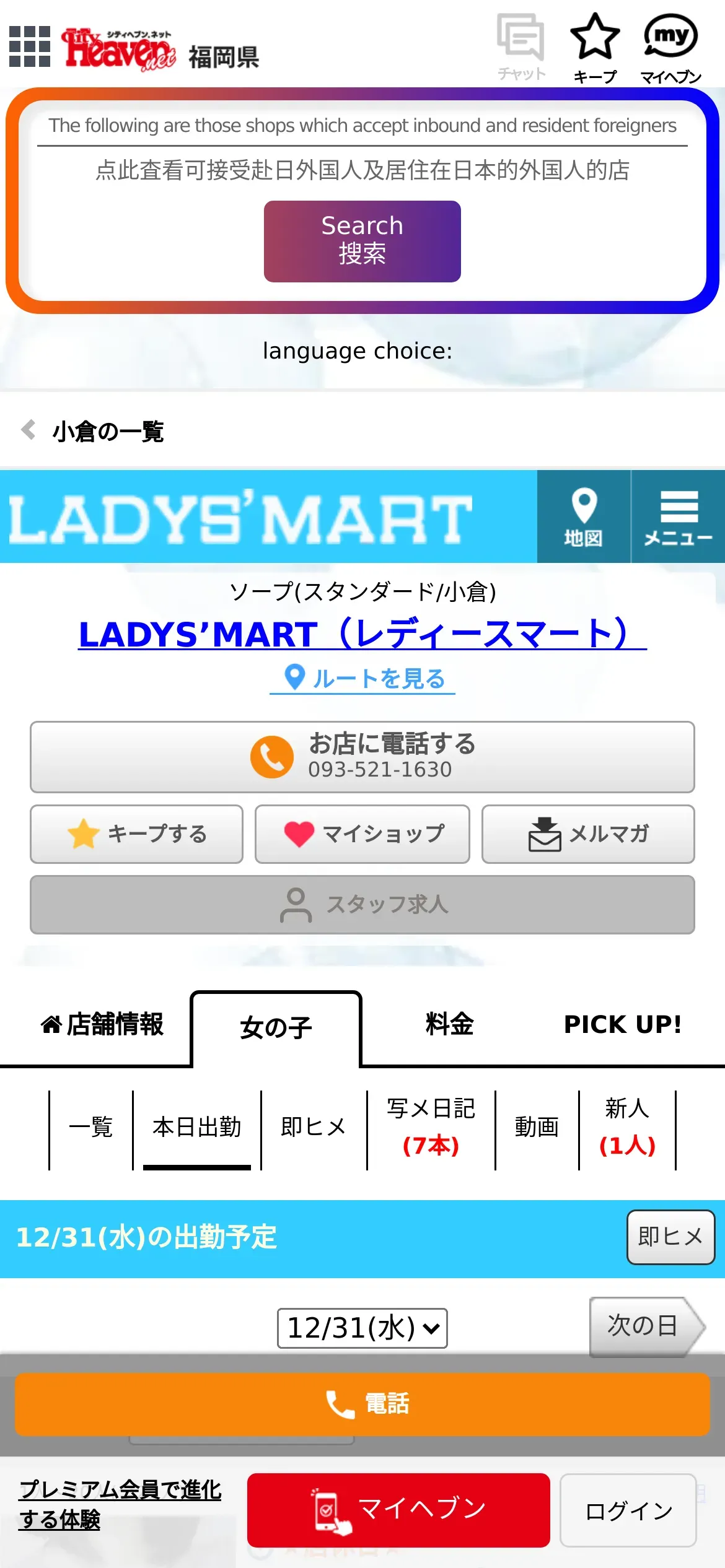The width and height of the screenshot is (725, 1568).
Task: Open the 地図 map button
Action: pyautogui.click(x=583, y=516)
